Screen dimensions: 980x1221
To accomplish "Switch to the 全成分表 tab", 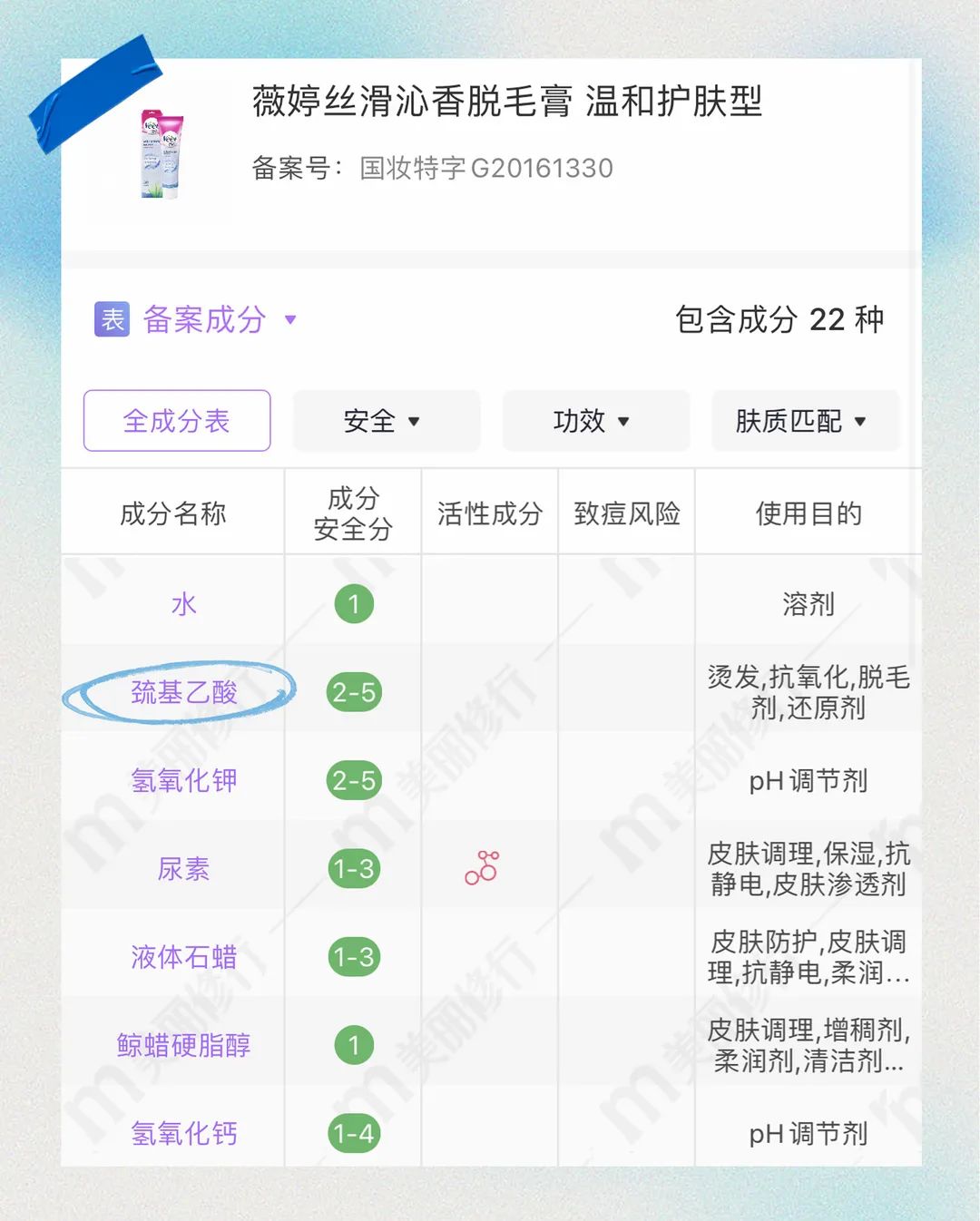I will 176,420.
